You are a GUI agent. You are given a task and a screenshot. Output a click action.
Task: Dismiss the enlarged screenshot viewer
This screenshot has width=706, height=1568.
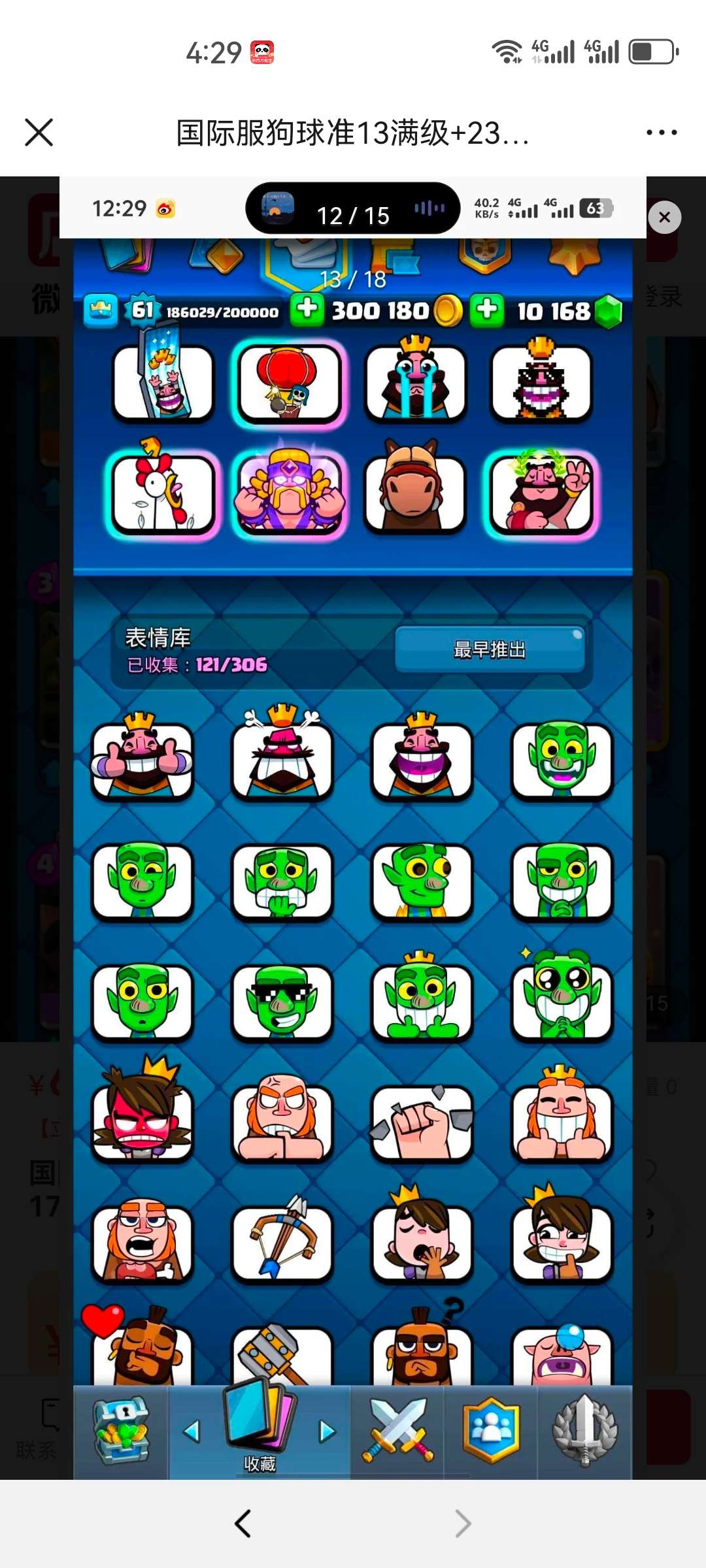[x=664, y=218]
